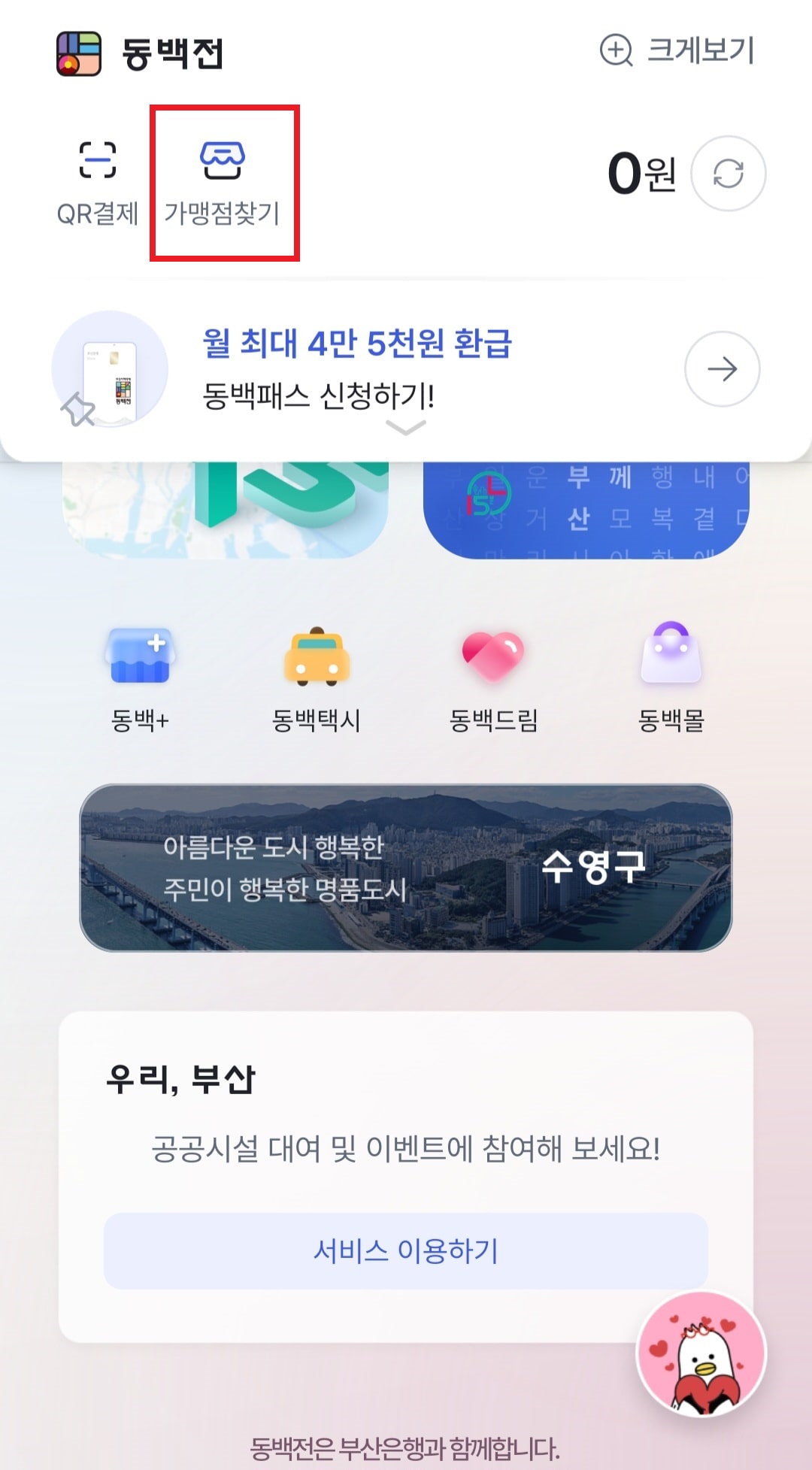812x1470 pixels.
Task: Open the 동백몰 shopping mall
Action: pyautogui.click(x=671, y=677)
